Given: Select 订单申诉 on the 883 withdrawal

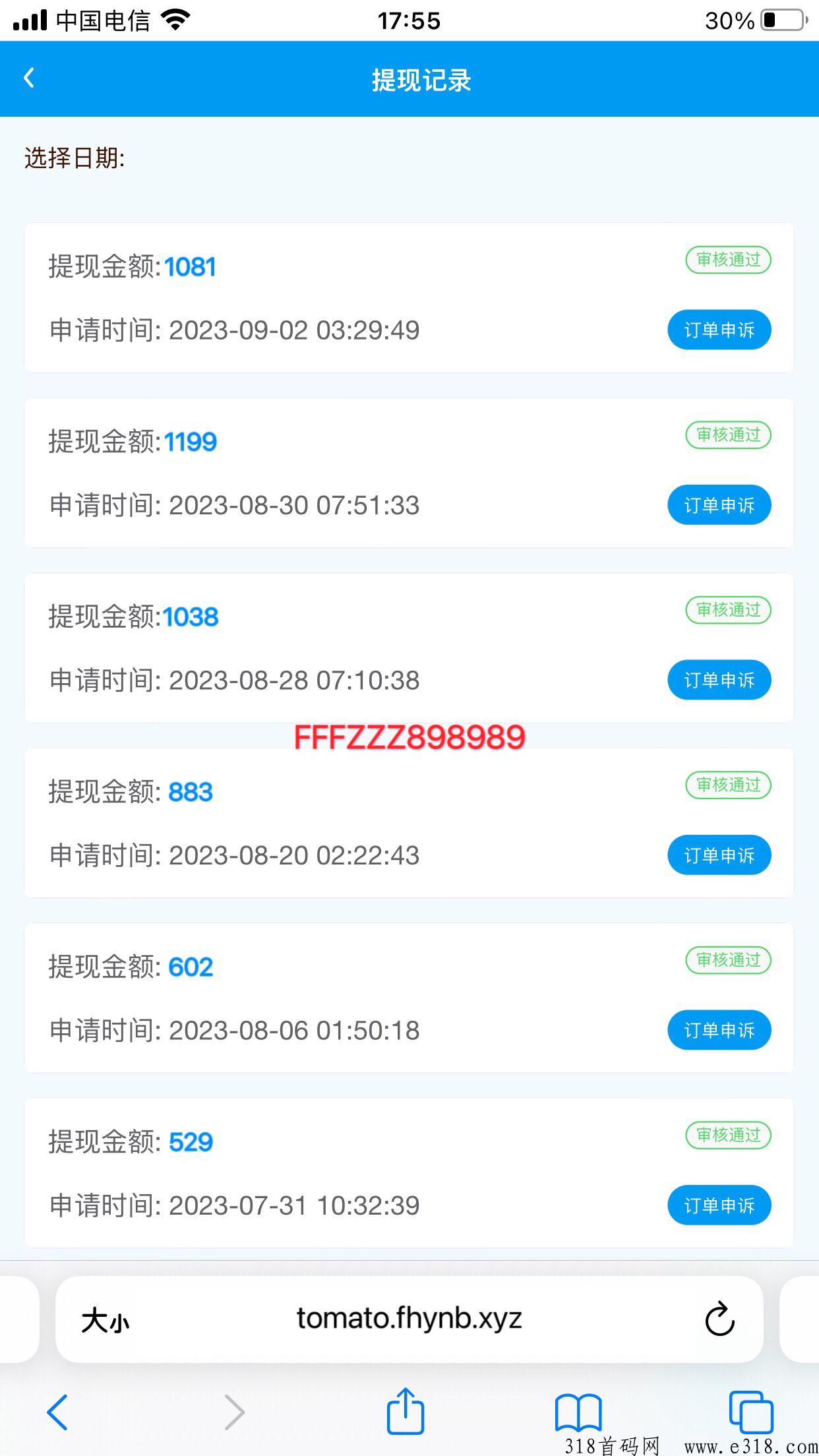Looking at the screenshot, I should point(719,855).
